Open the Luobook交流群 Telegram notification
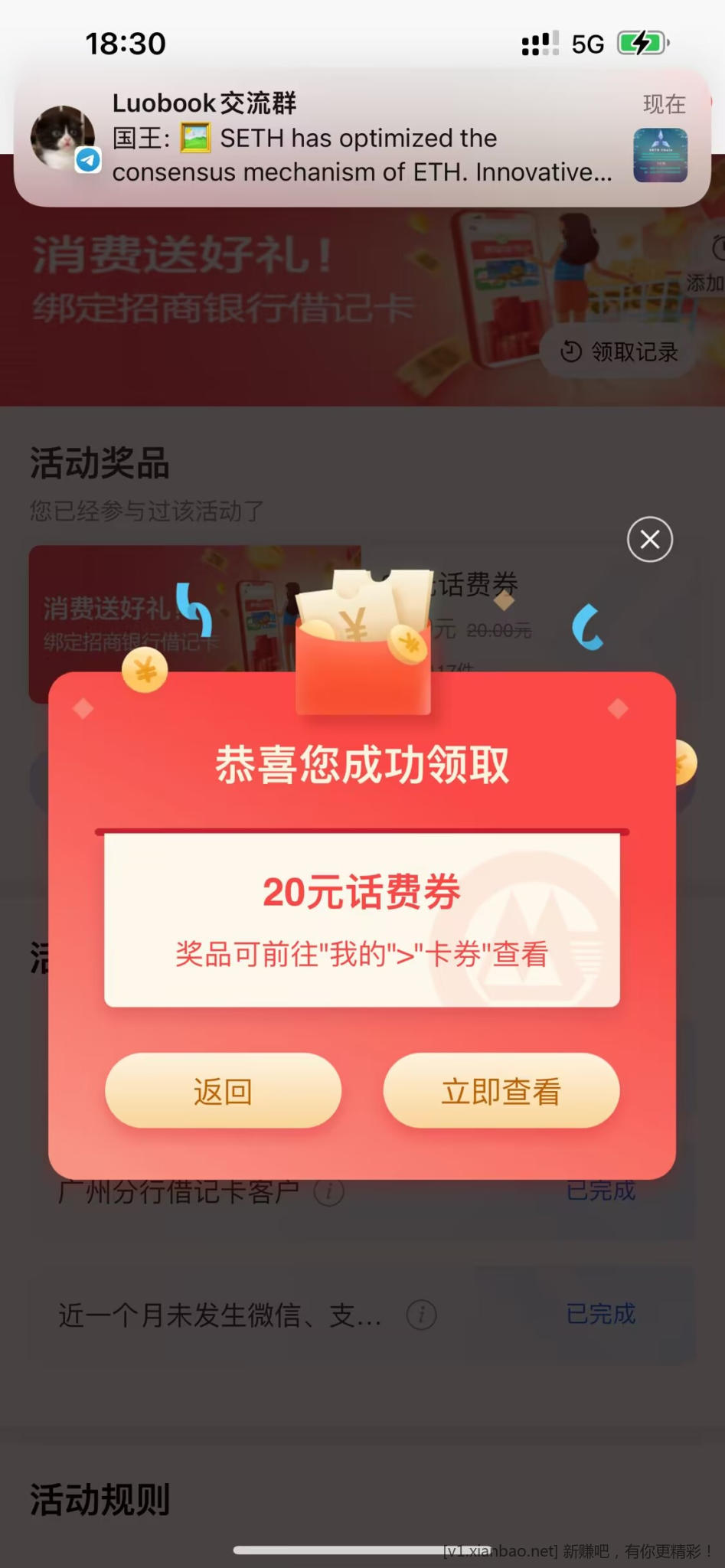Image resolution: width=725 pixels, height=1568 pixels. pyautogui.click(x=361, y=139)
